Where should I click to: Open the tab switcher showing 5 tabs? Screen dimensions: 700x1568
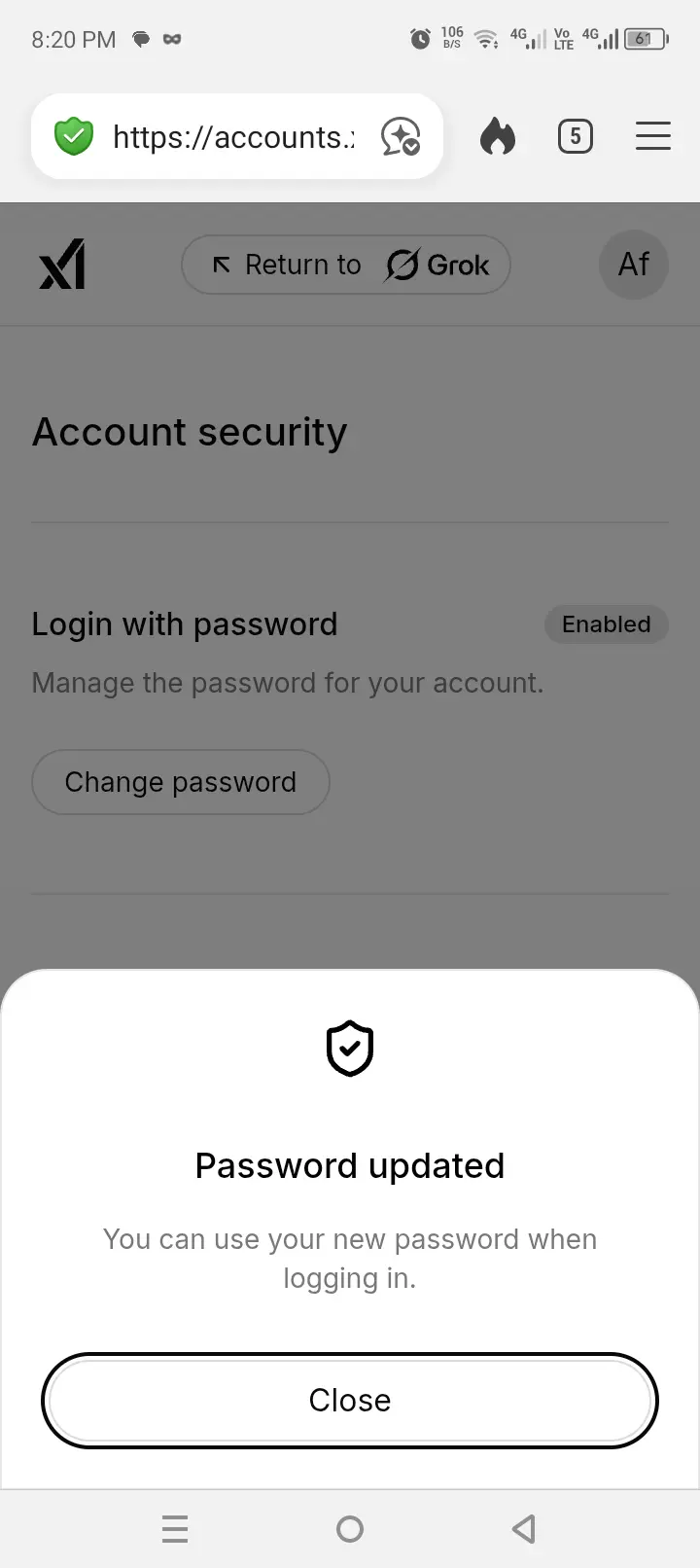[x=576, y=136]
